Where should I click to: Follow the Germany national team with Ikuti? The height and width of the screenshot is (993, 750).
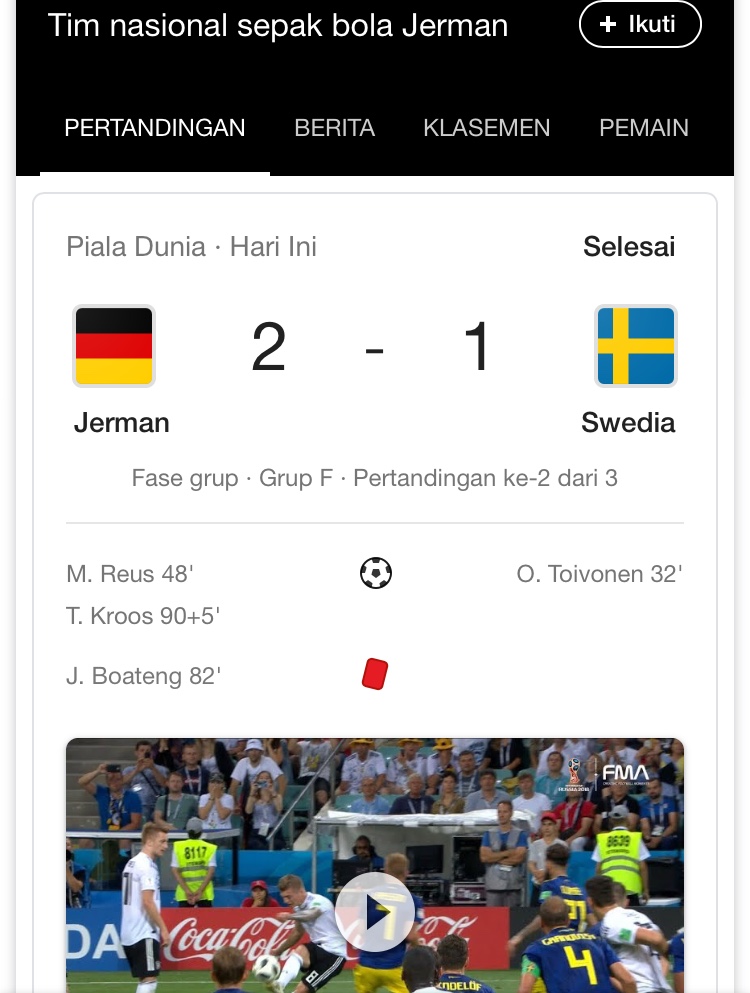pyautogui.click(x=640, y=24)
